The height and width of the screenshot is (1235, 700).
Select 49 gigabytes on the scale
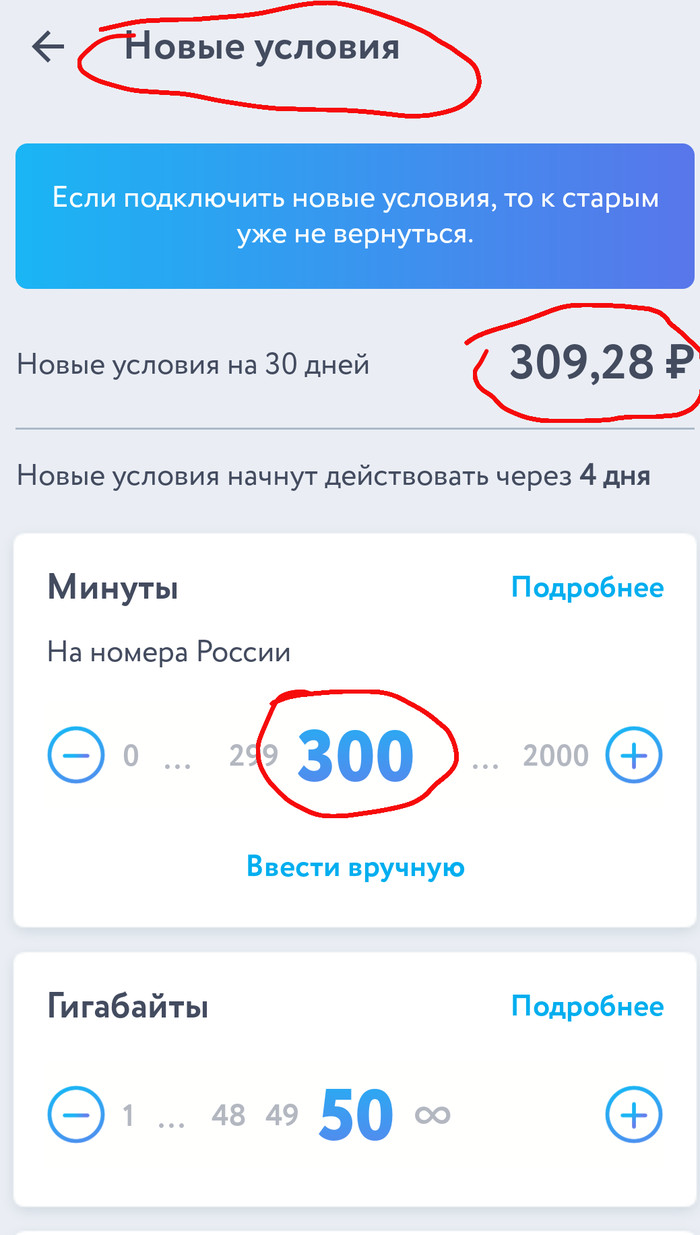coord(282,1114)
